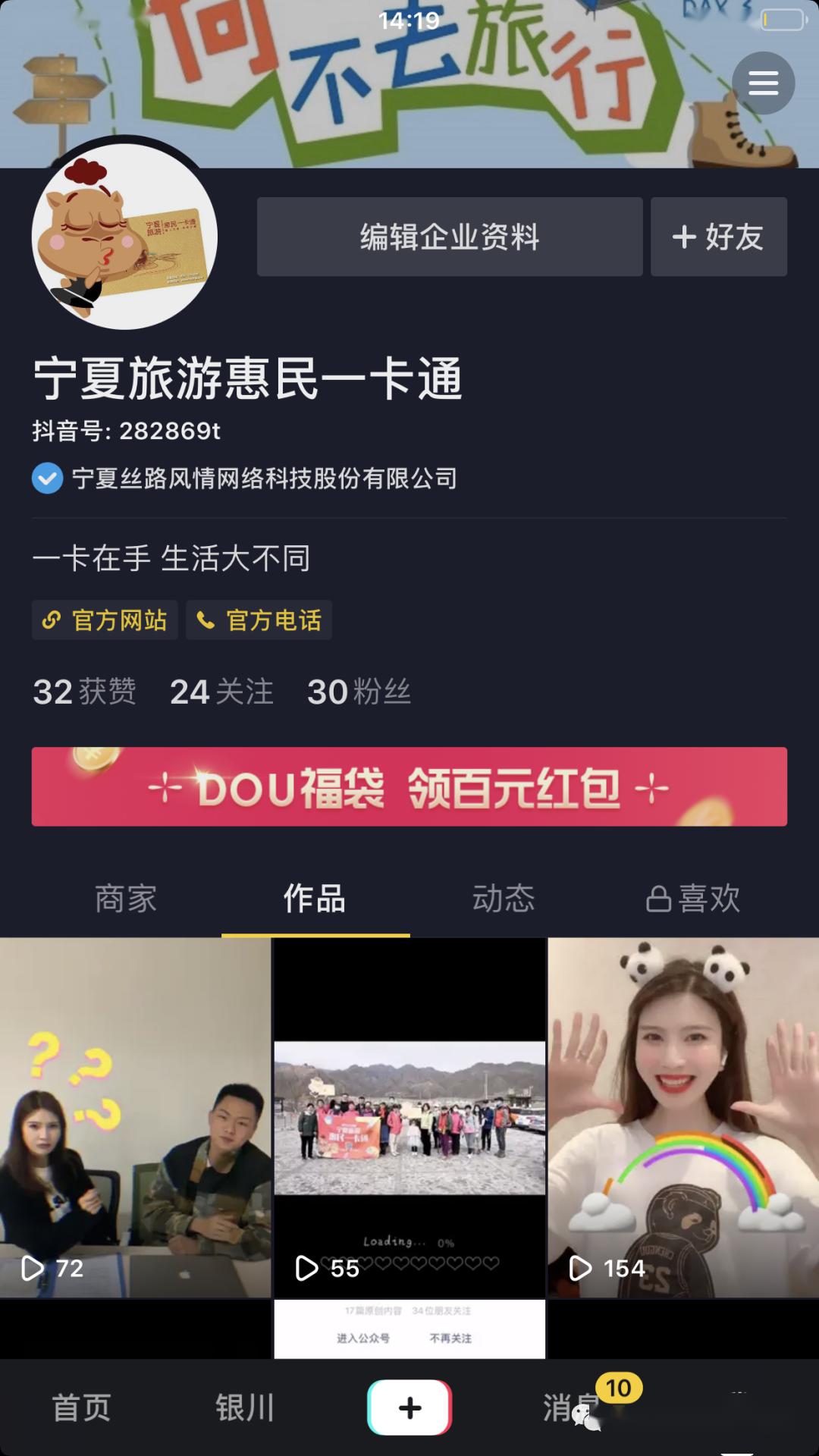Viewport: 819px width, 1456px height.
Task: Open 消息 messages tab
Action: (x=574, y=1408)
